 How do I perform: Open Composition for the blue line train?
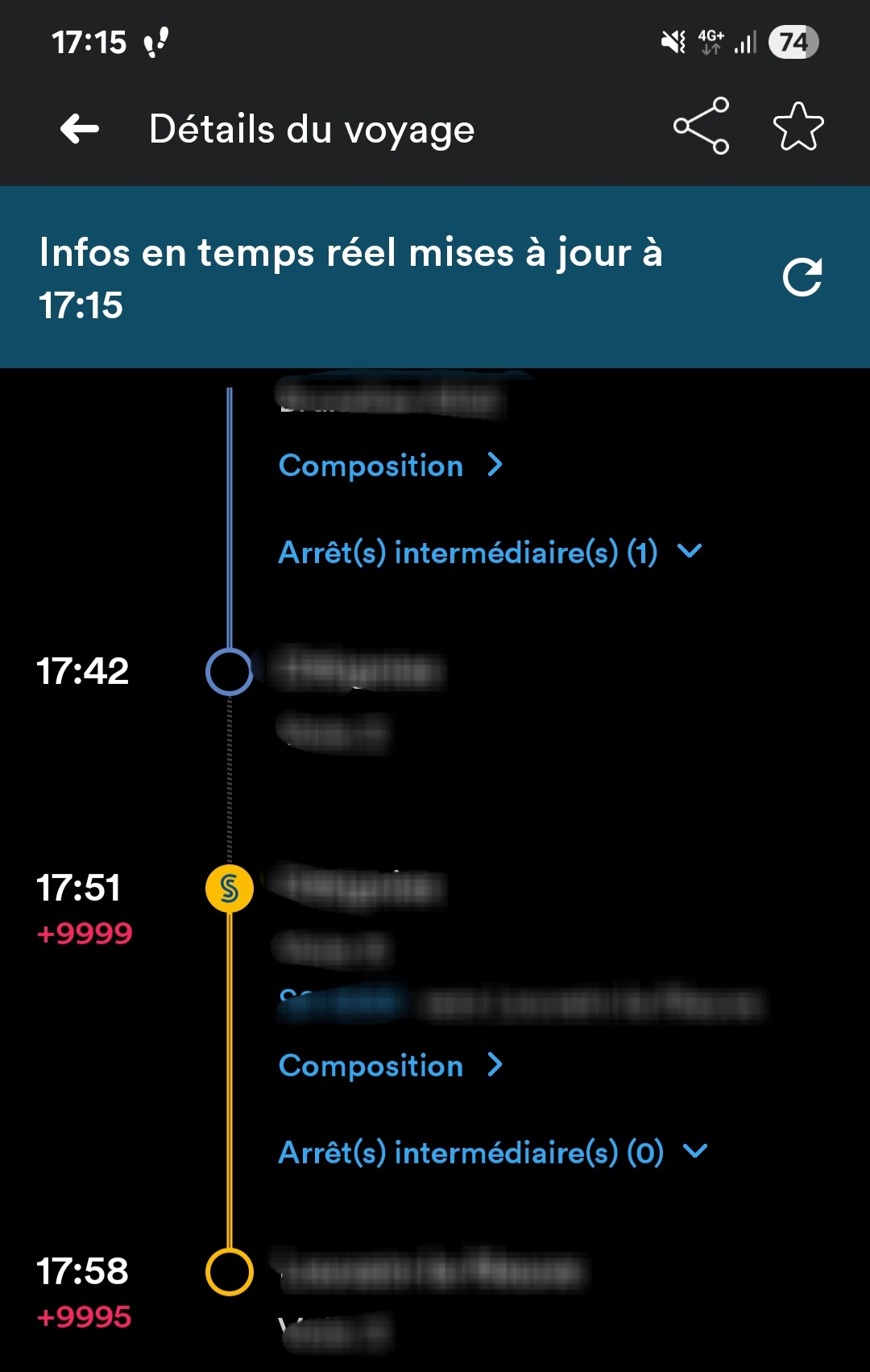point(391,466)
